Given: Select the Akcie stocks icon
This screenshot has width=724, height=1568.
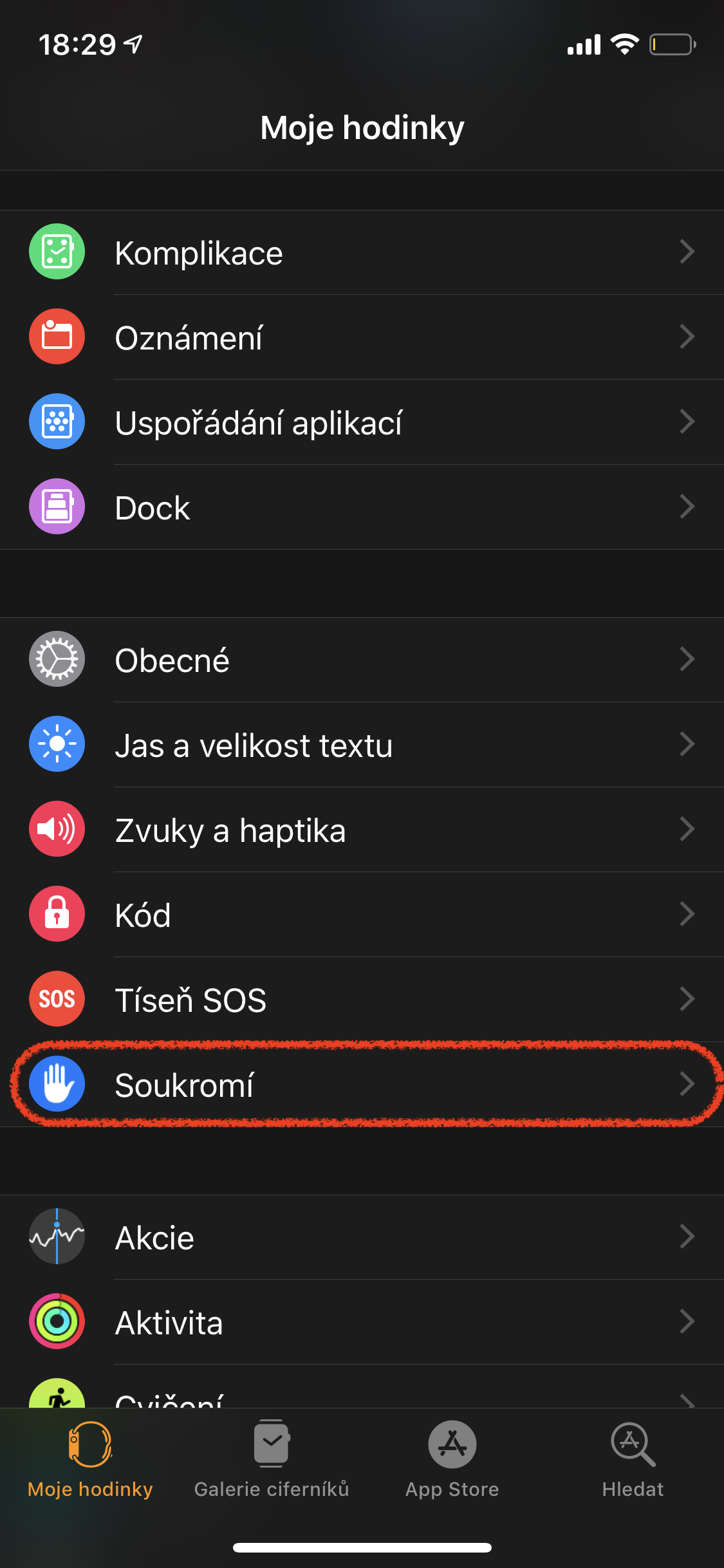Looking at the screenshot, I should click(57, 1237).
